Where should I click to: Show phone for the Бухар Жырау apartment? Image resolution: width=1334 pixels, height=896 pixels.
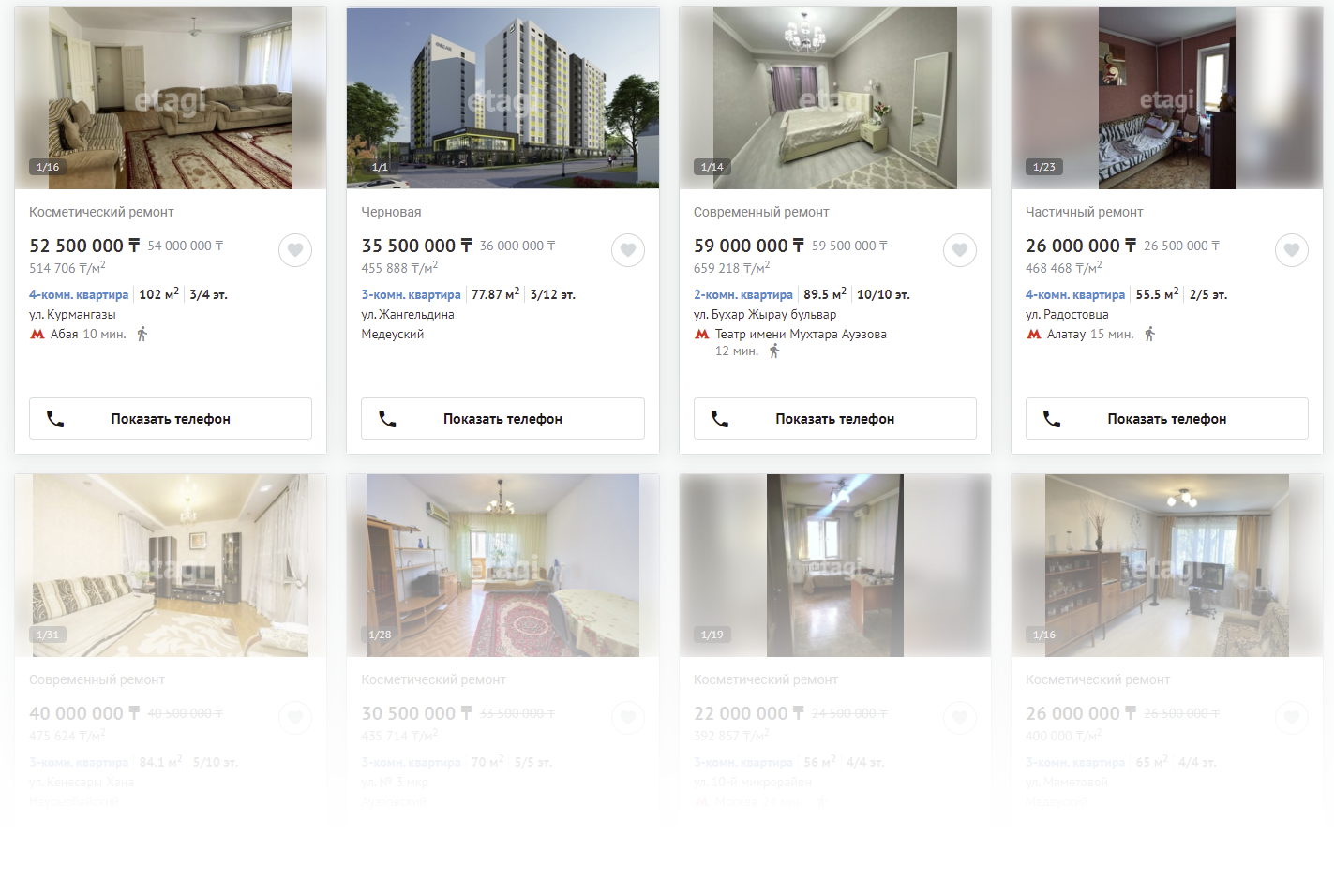(834, 419)
